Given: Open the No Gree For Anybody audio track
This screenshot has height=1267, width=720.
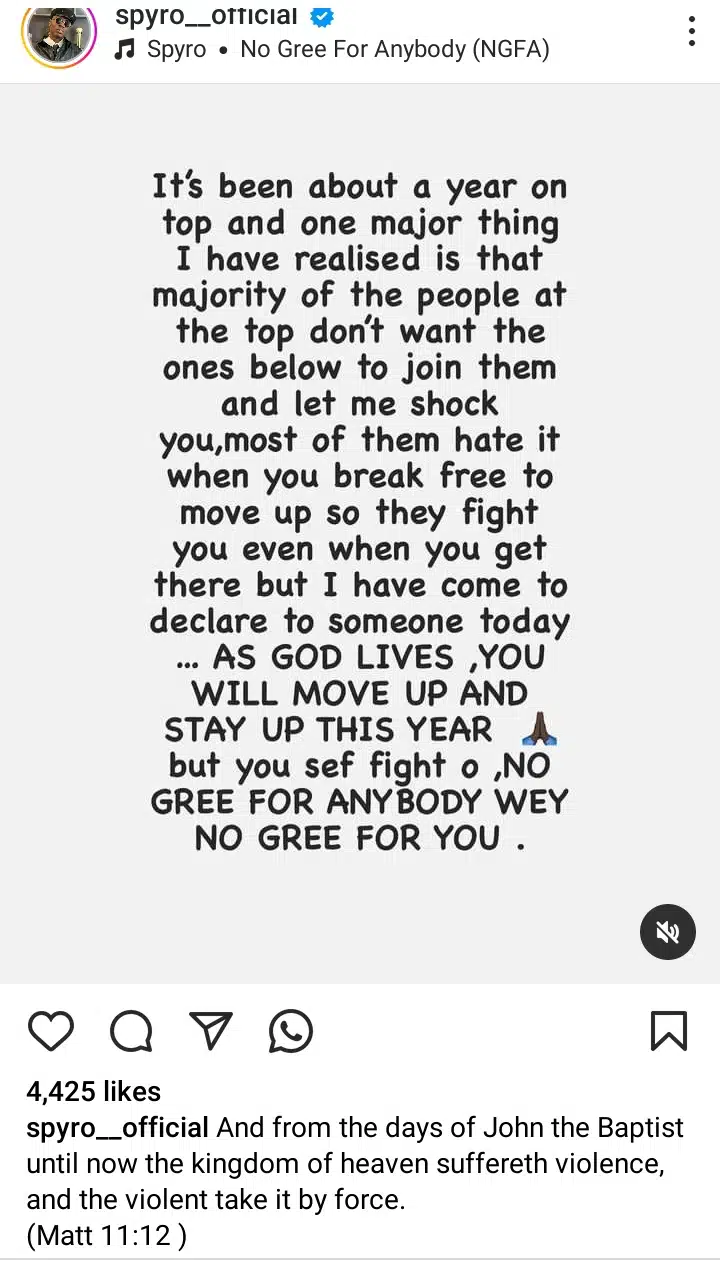Looking at the screenshot, I should (395, 49).
